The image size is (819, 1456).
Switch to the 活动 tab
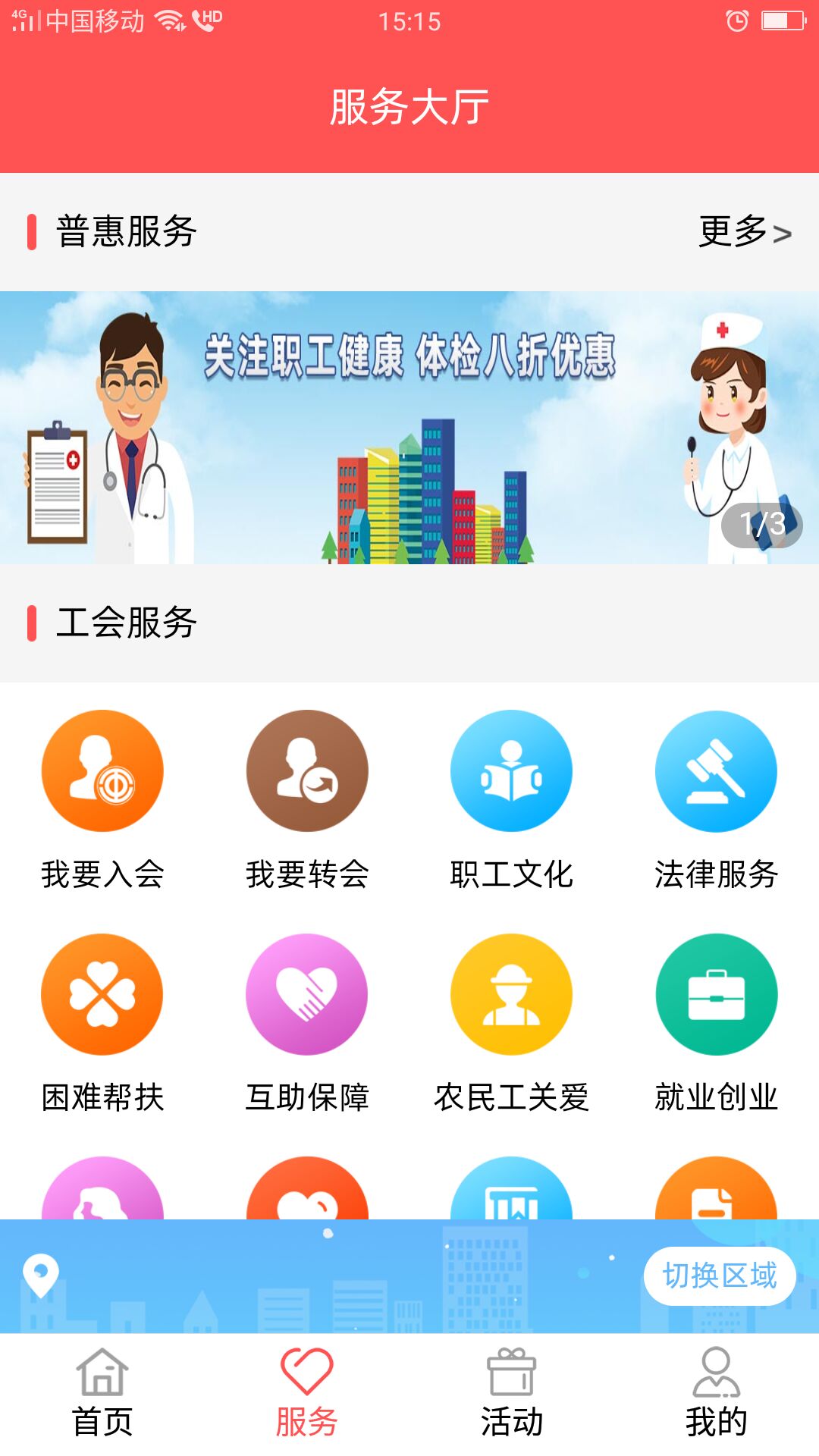tap(512, 1392)
